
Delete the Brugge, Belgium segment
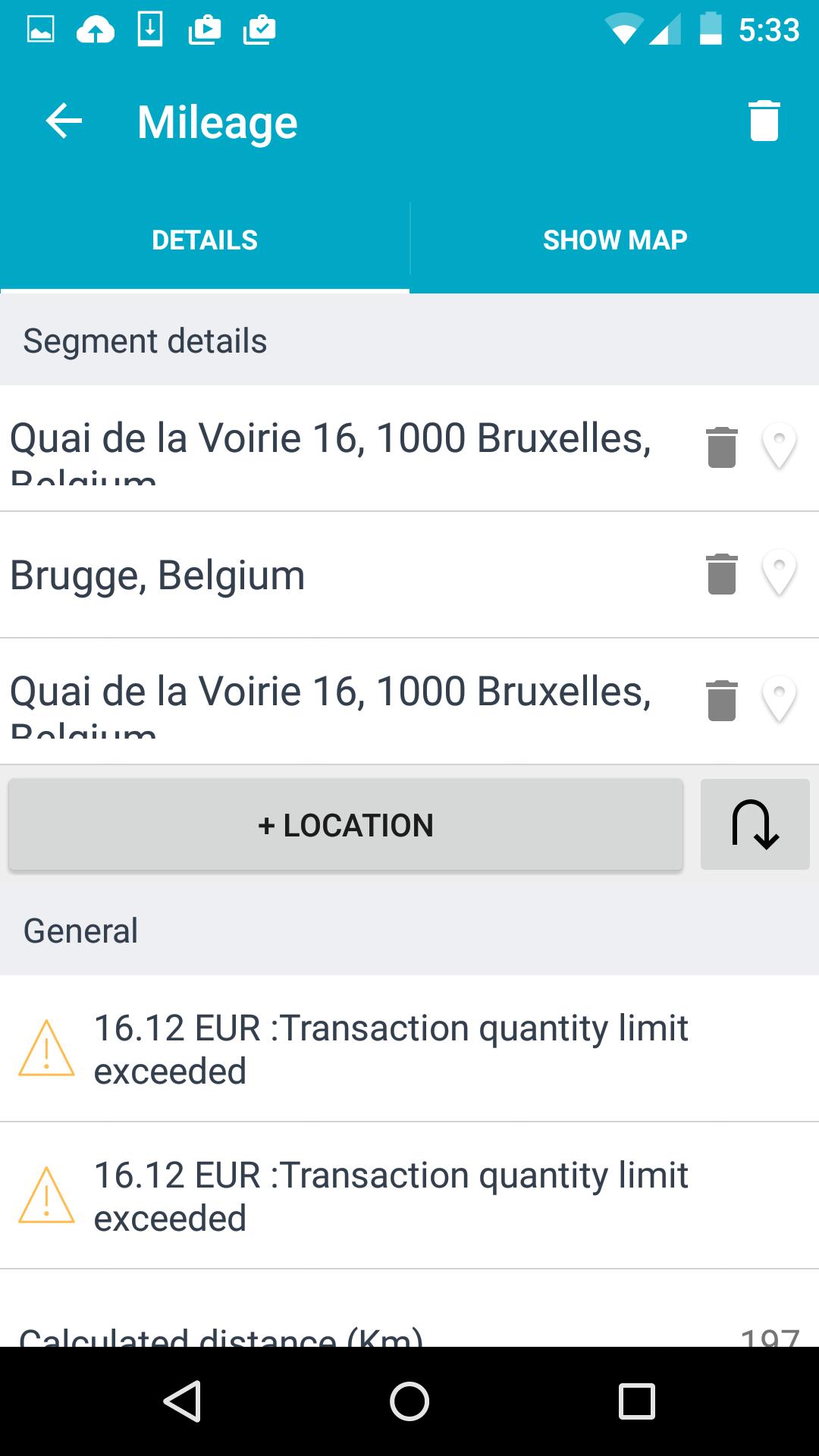click(x=721, y=575)
